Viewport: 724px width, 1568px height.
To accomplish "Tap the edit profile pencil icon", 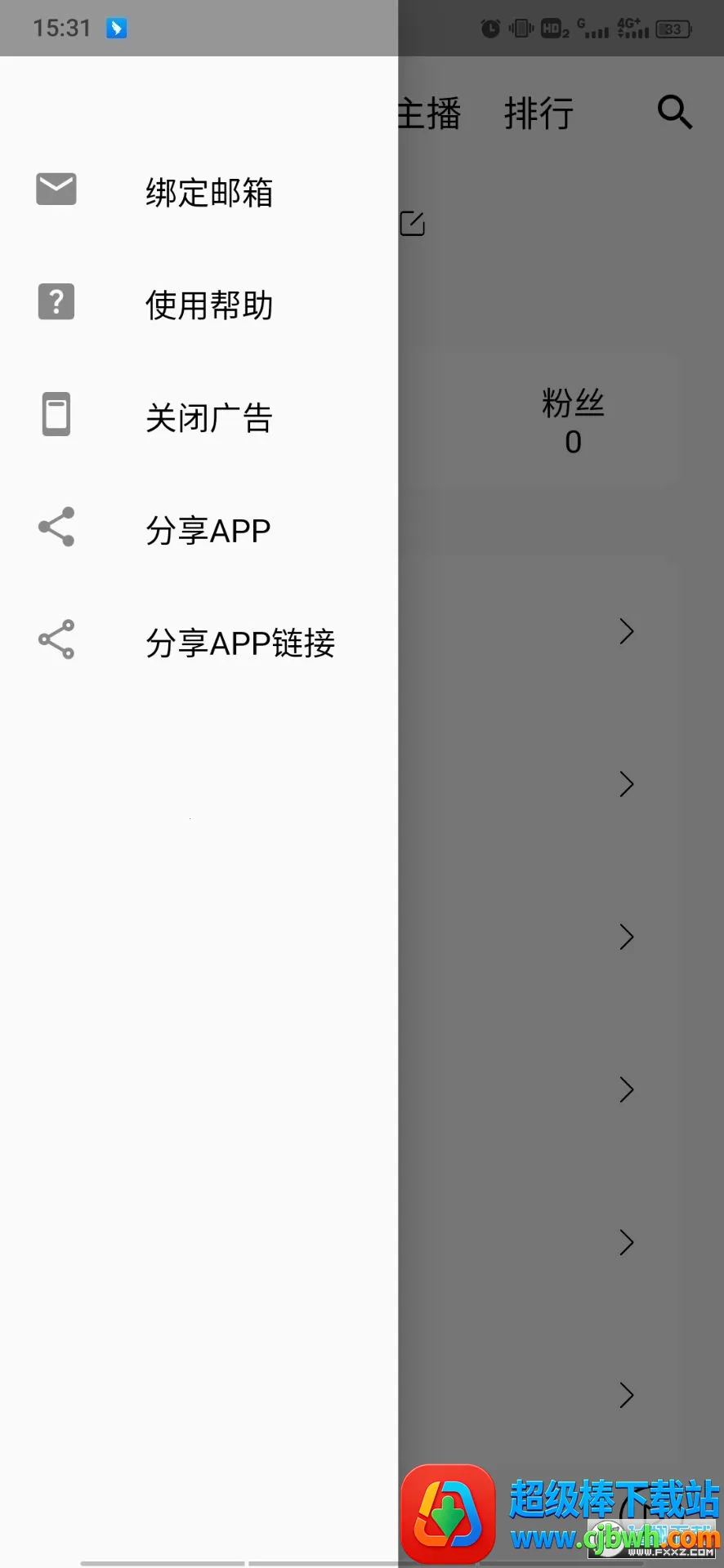I will (x=413, y=224).
